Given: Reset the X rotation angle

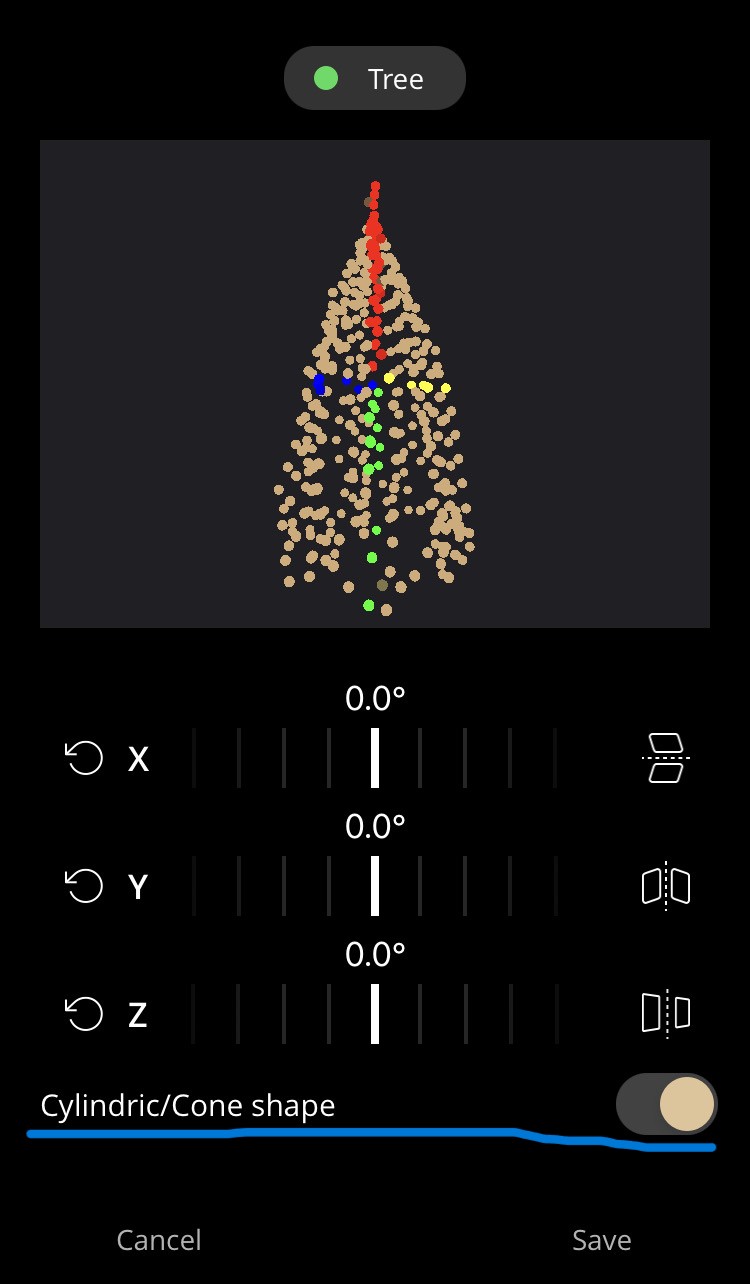Looking at the screenshot, I should pos(84,758).
